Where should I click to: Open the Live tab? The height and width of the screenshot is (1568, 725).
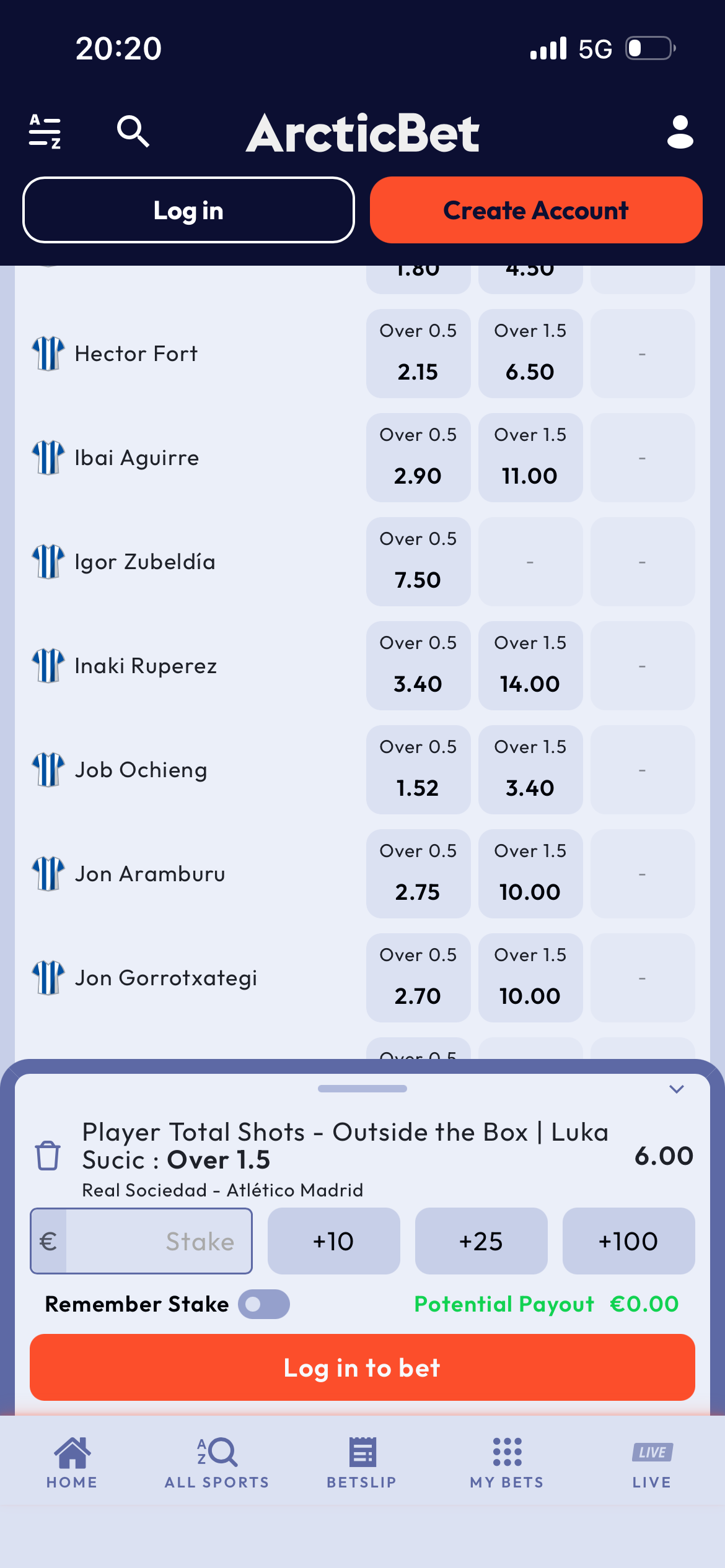(x=652, y=1463)
